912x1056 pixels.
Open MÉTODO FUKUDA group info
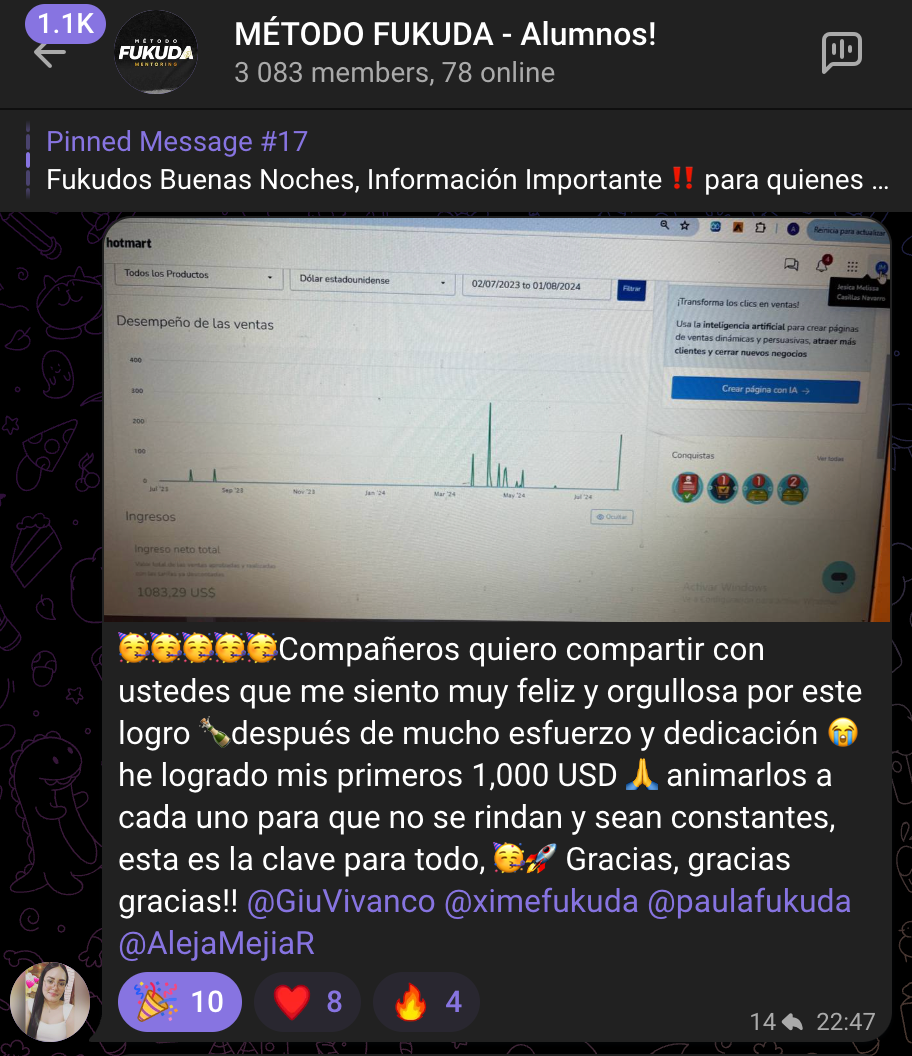click(x=444, y=52)
